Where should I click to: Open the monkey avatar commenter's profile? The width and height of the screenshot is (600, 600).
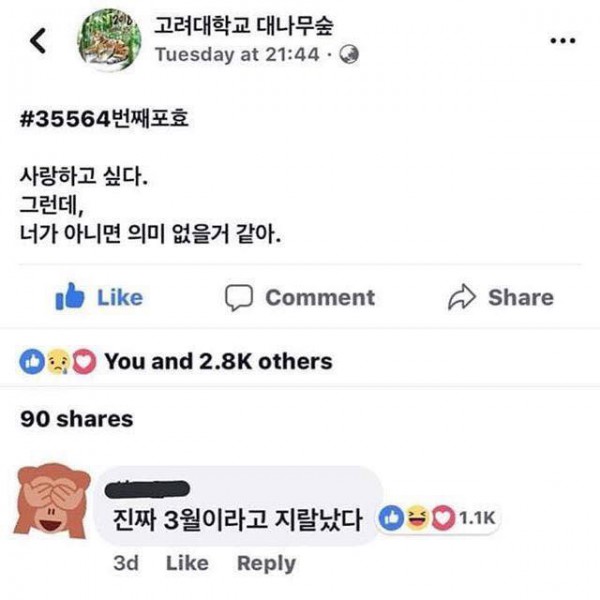pos(50,505)
